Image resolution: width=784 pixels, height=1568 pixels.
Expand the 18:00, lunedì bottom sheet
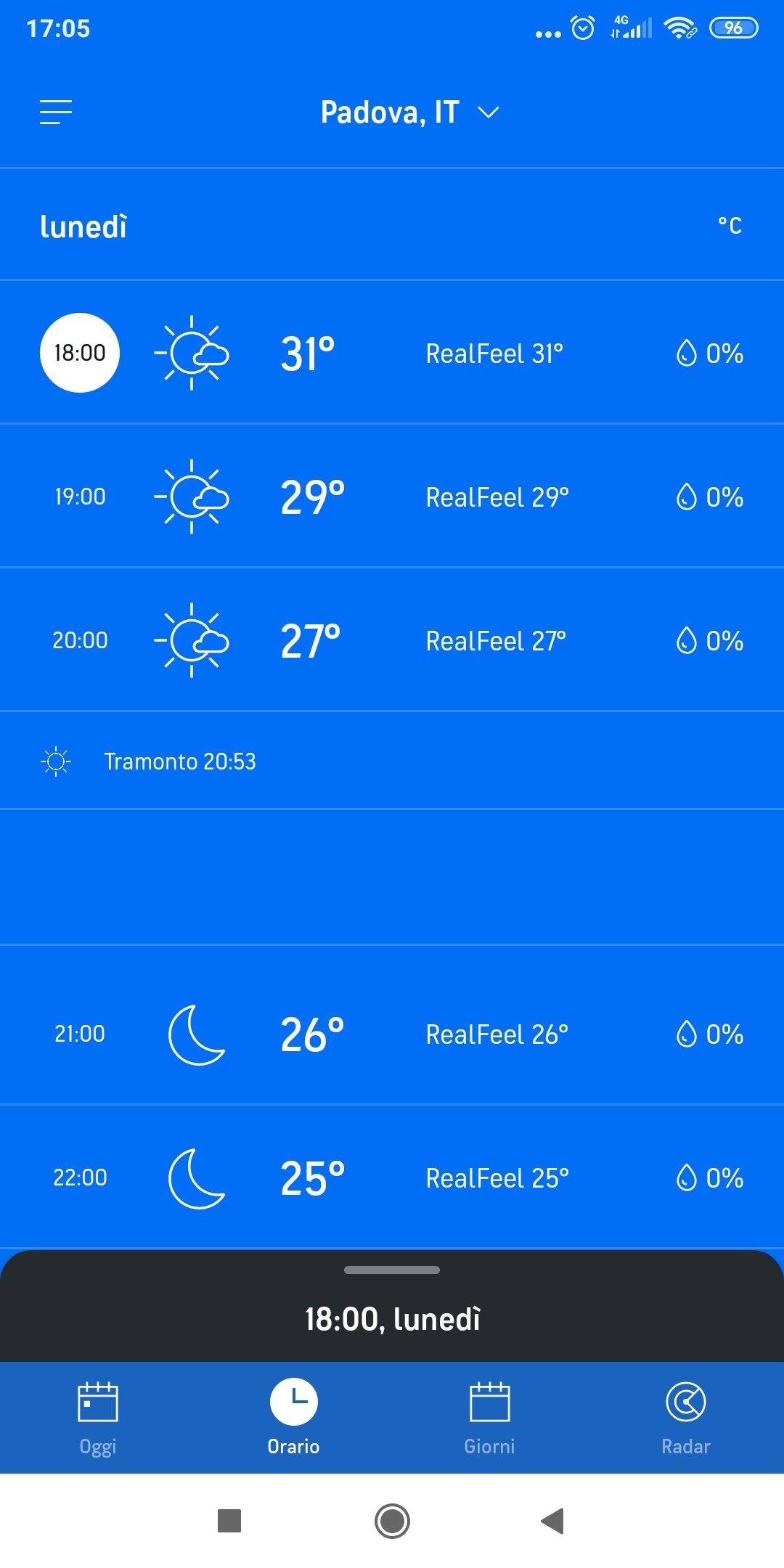click(392, 1305)
